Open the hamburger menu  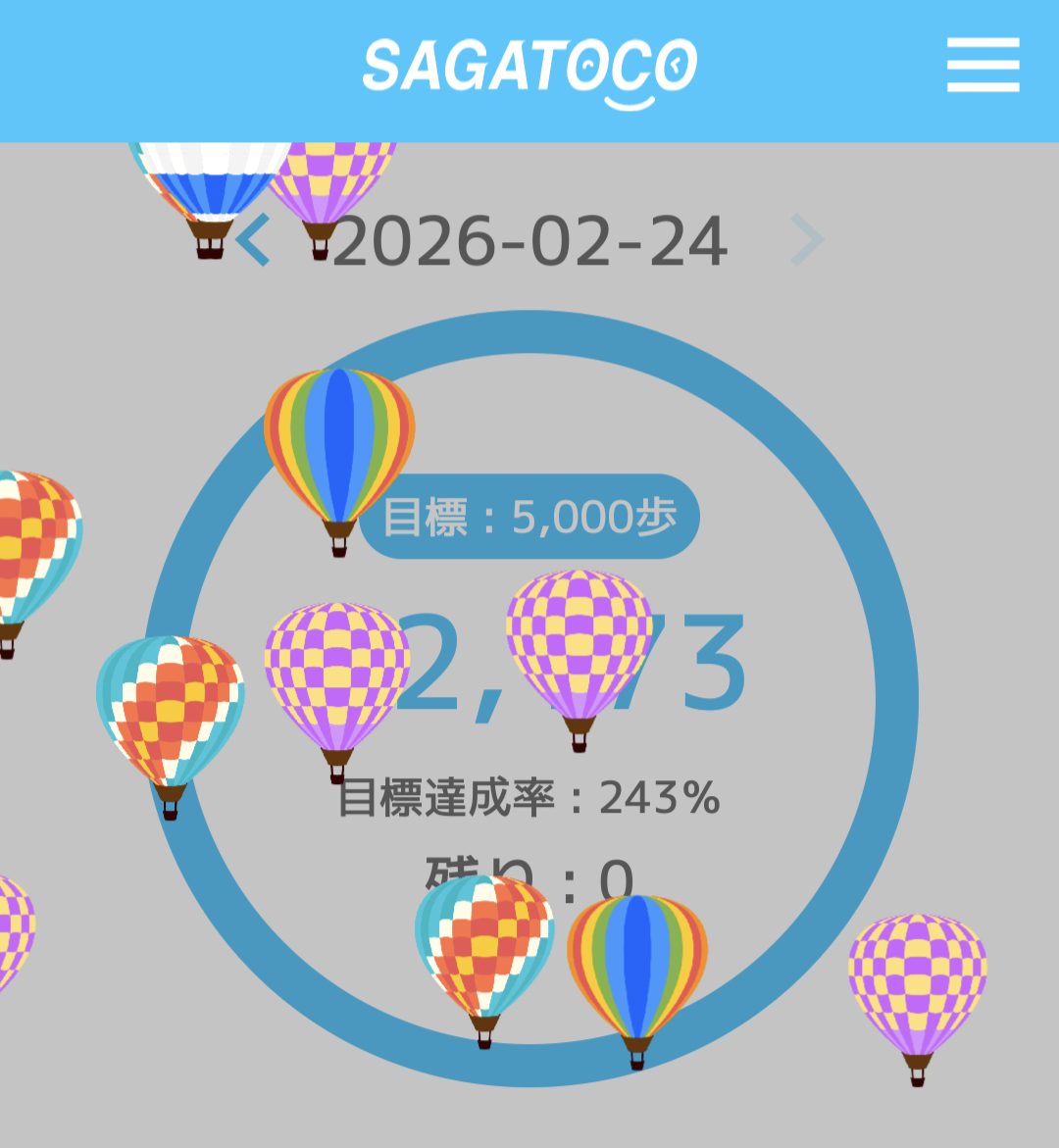coord(983,67)
